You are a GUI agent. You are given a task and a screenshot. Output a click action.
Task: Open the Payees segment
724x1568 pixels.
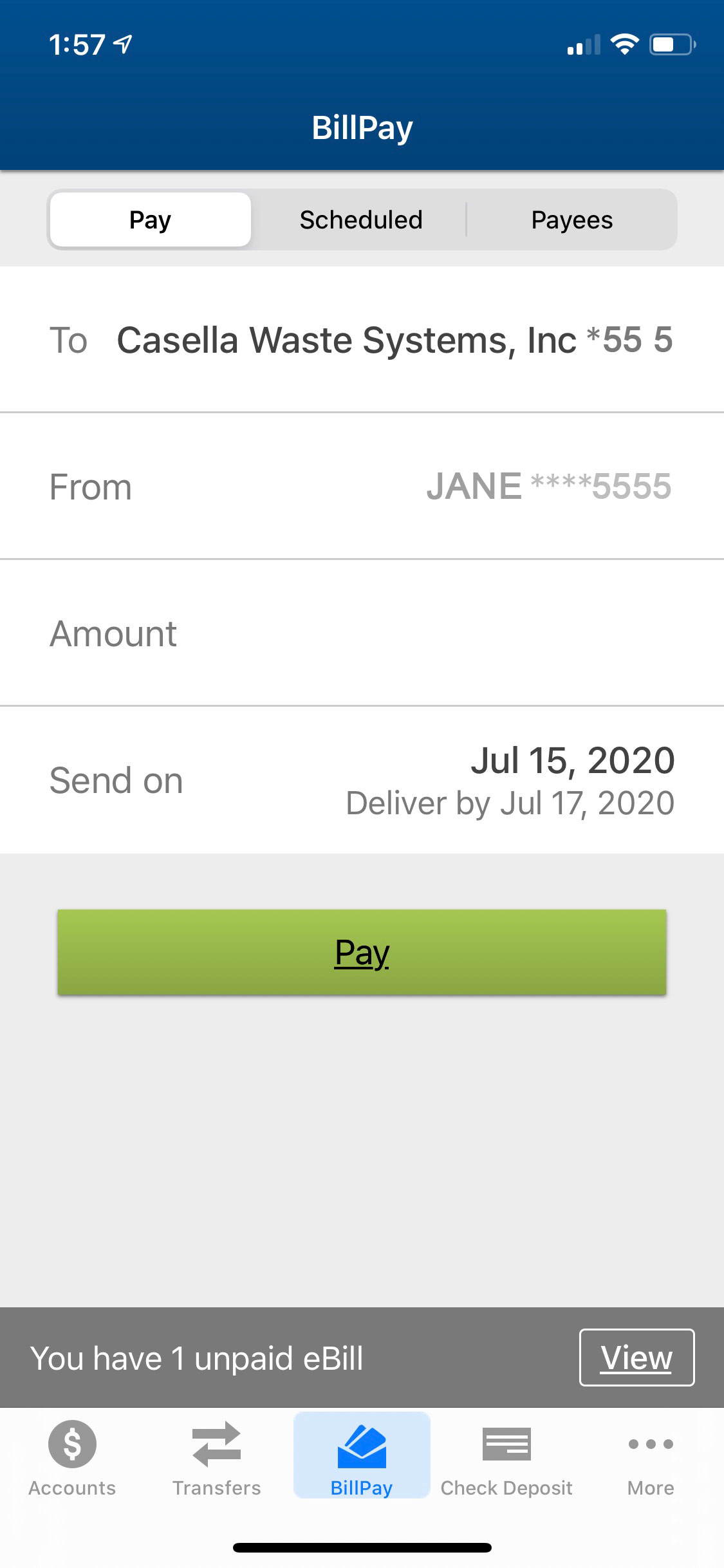coord(571,219)
